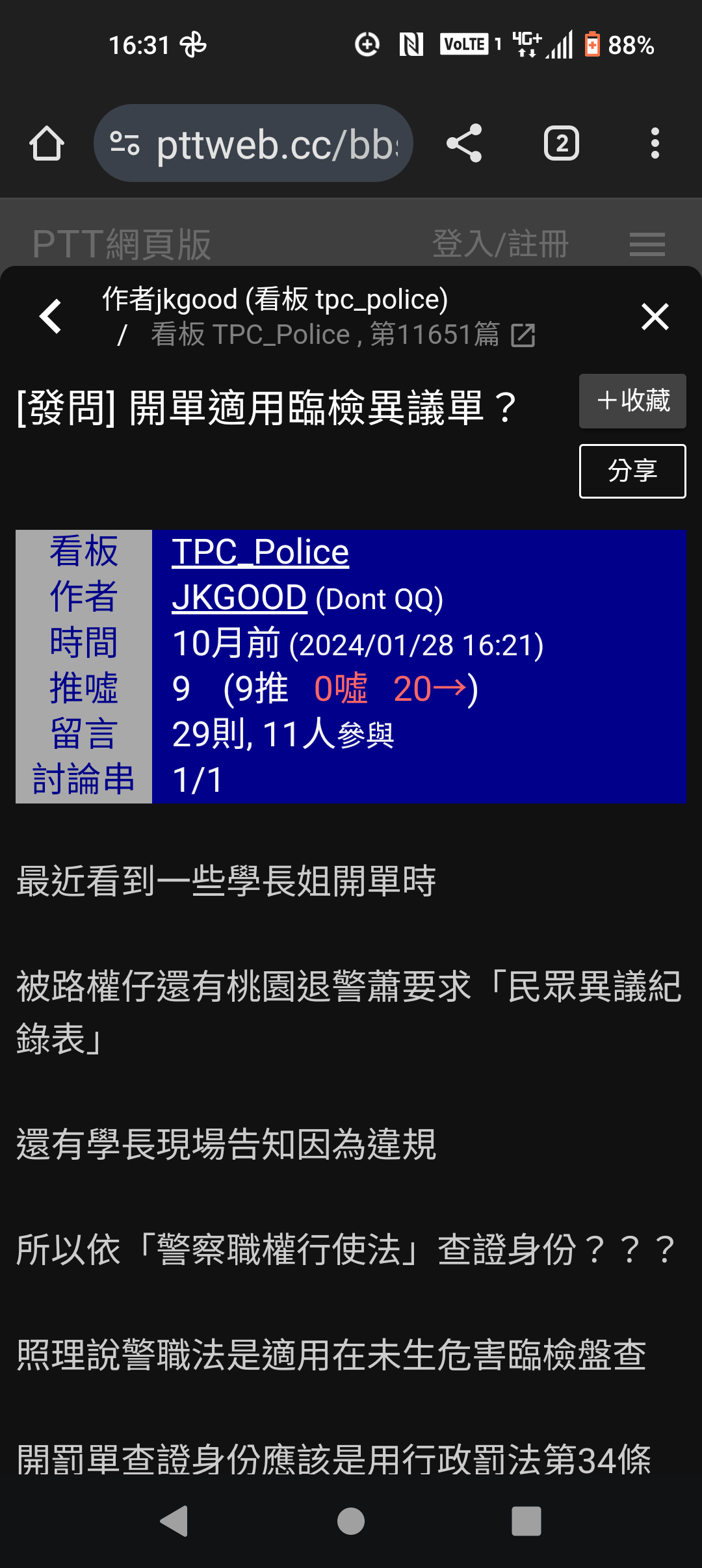Tap the +收藏 button

click(632, 400)
